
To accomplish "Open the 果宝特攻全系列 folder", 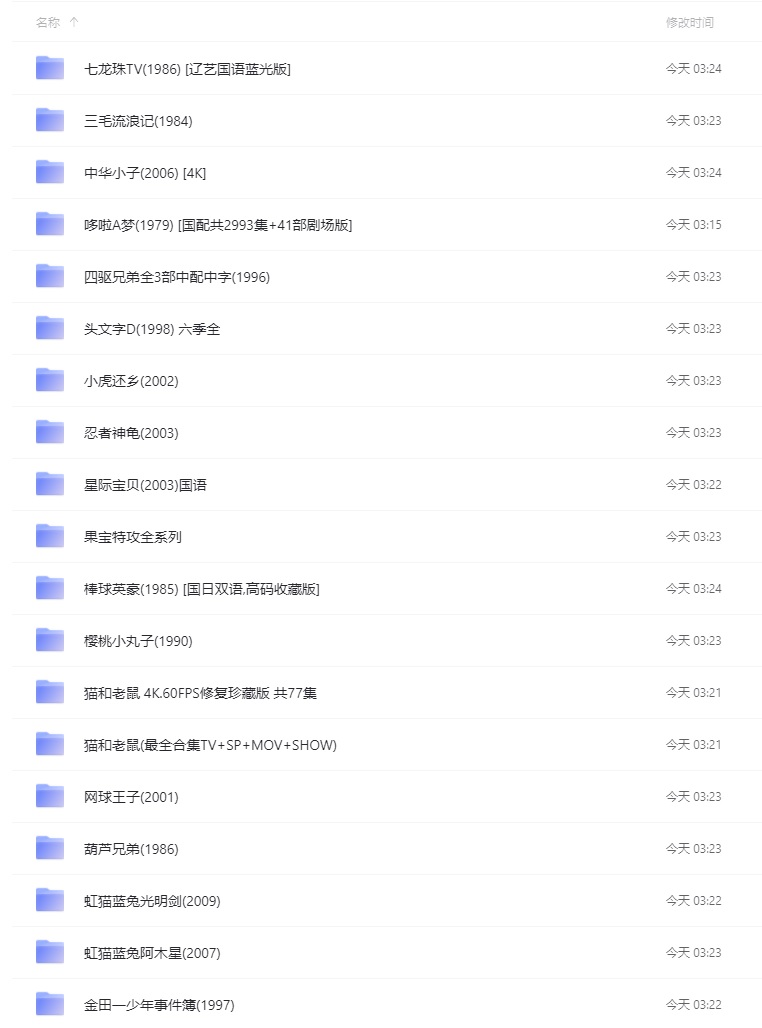I will [x=132, y=537].
